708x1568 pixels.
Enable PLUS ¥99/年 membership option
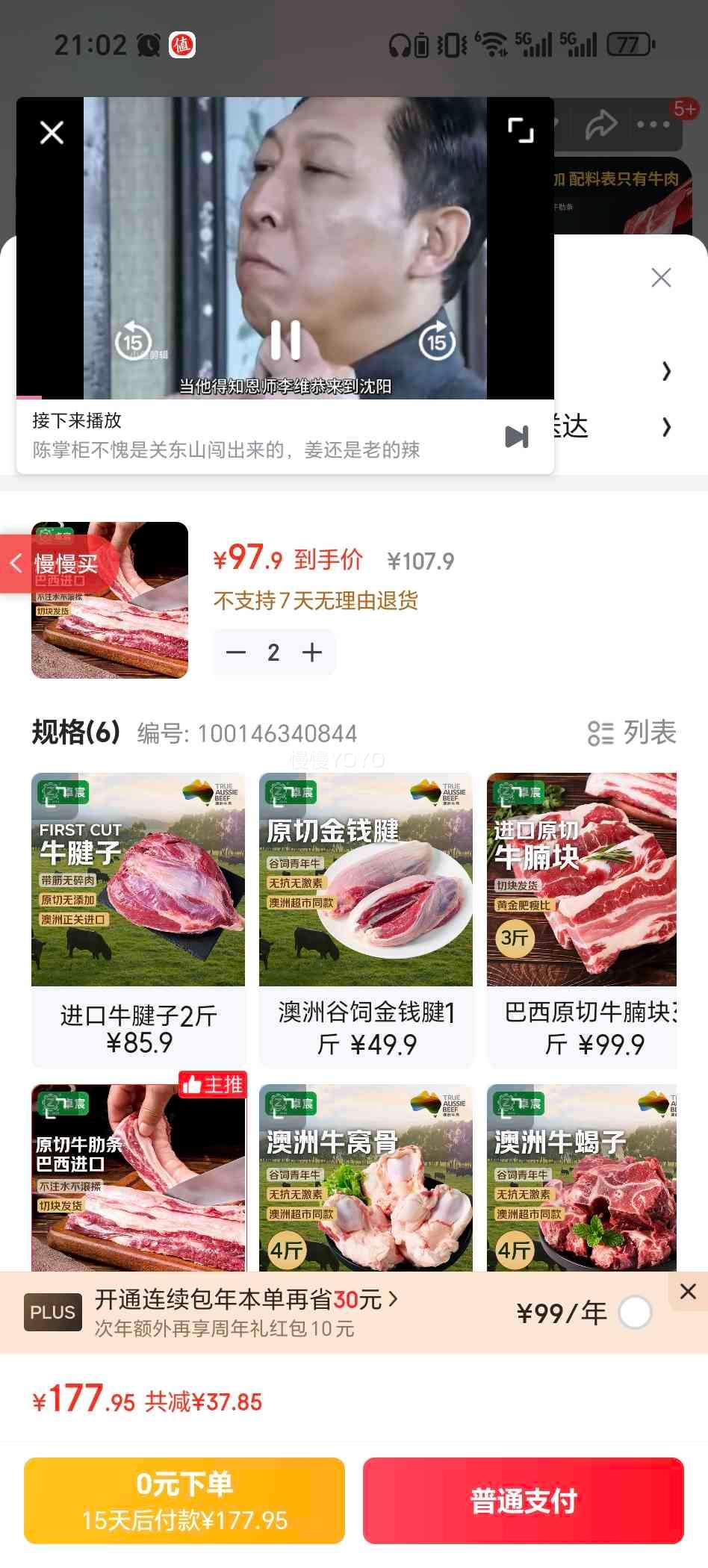pyautogui.click(x=635, y=1313)
